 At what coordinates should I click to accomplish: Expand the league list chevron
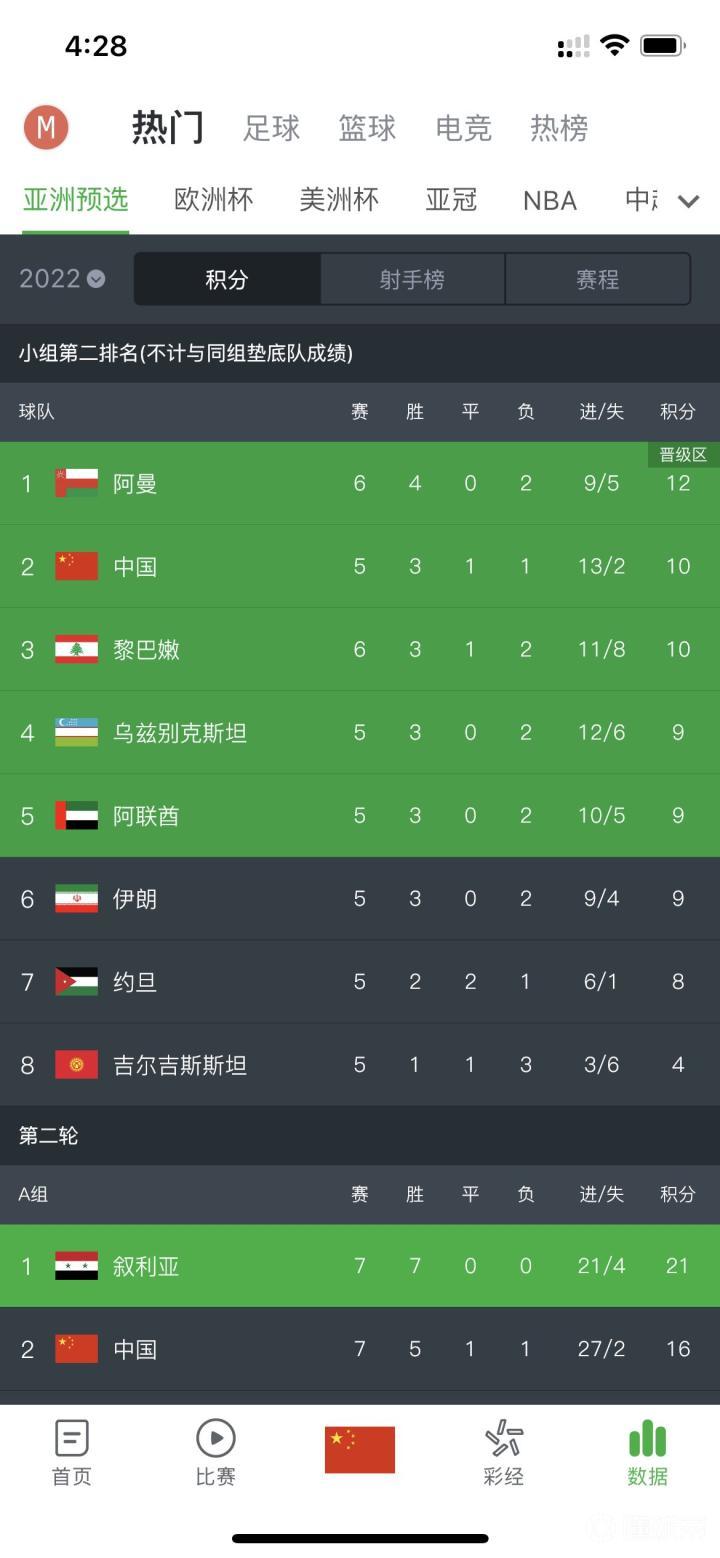pyautogui.click(x=688, y=201)
